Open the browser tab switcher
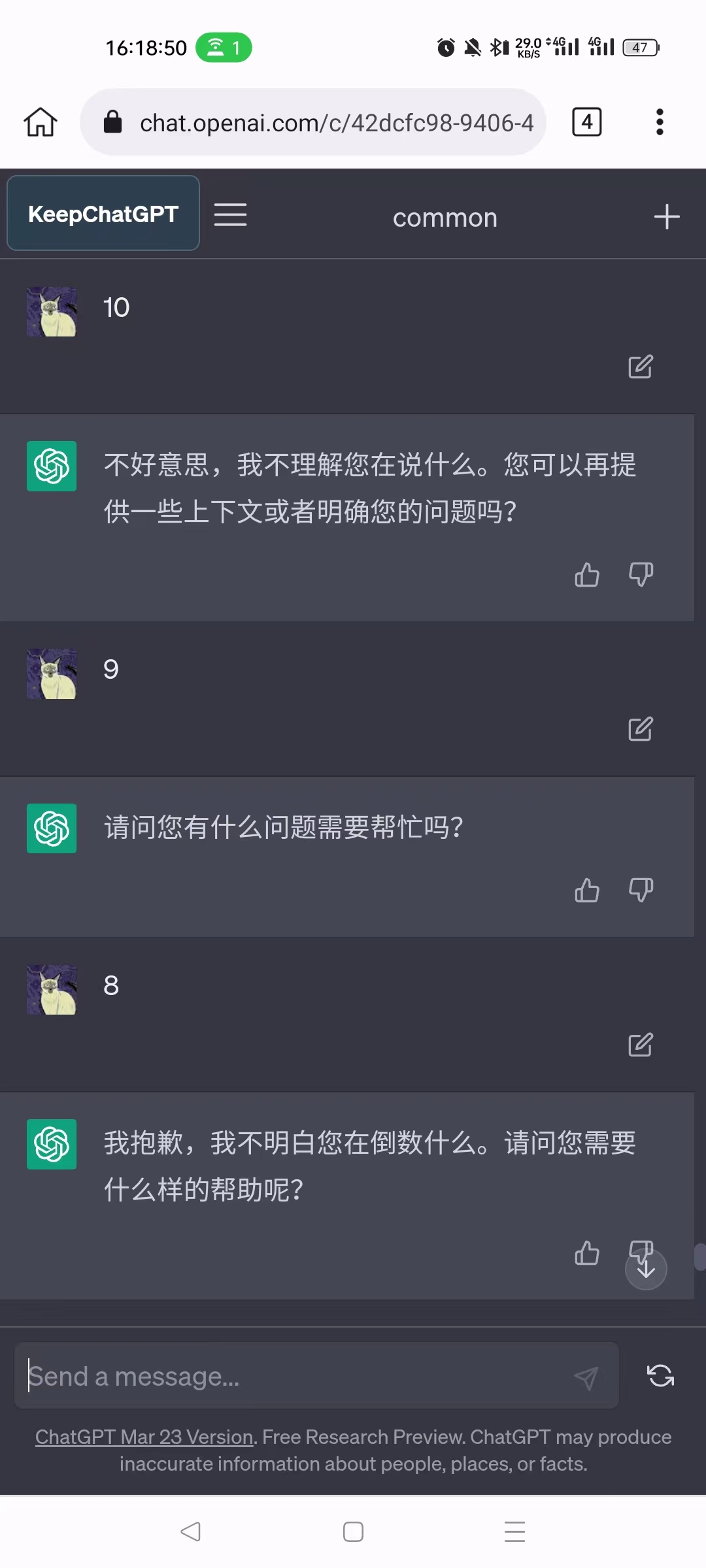Image resolution: width=706 pixels, height=1568 pixels. pyautogui.click(x=586, y=122)
